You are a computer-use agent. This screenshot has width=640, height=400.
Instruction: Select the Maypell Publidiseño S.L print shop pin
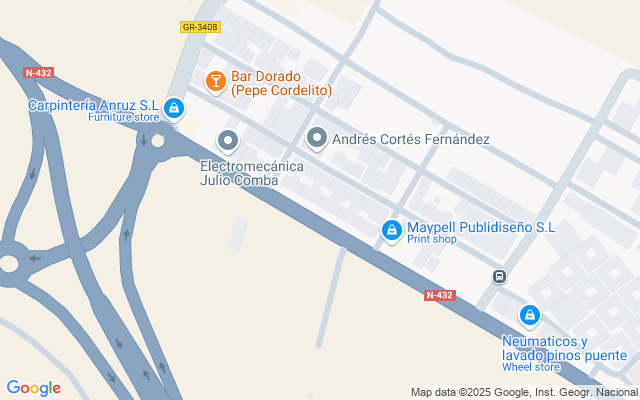pos(392,230)
